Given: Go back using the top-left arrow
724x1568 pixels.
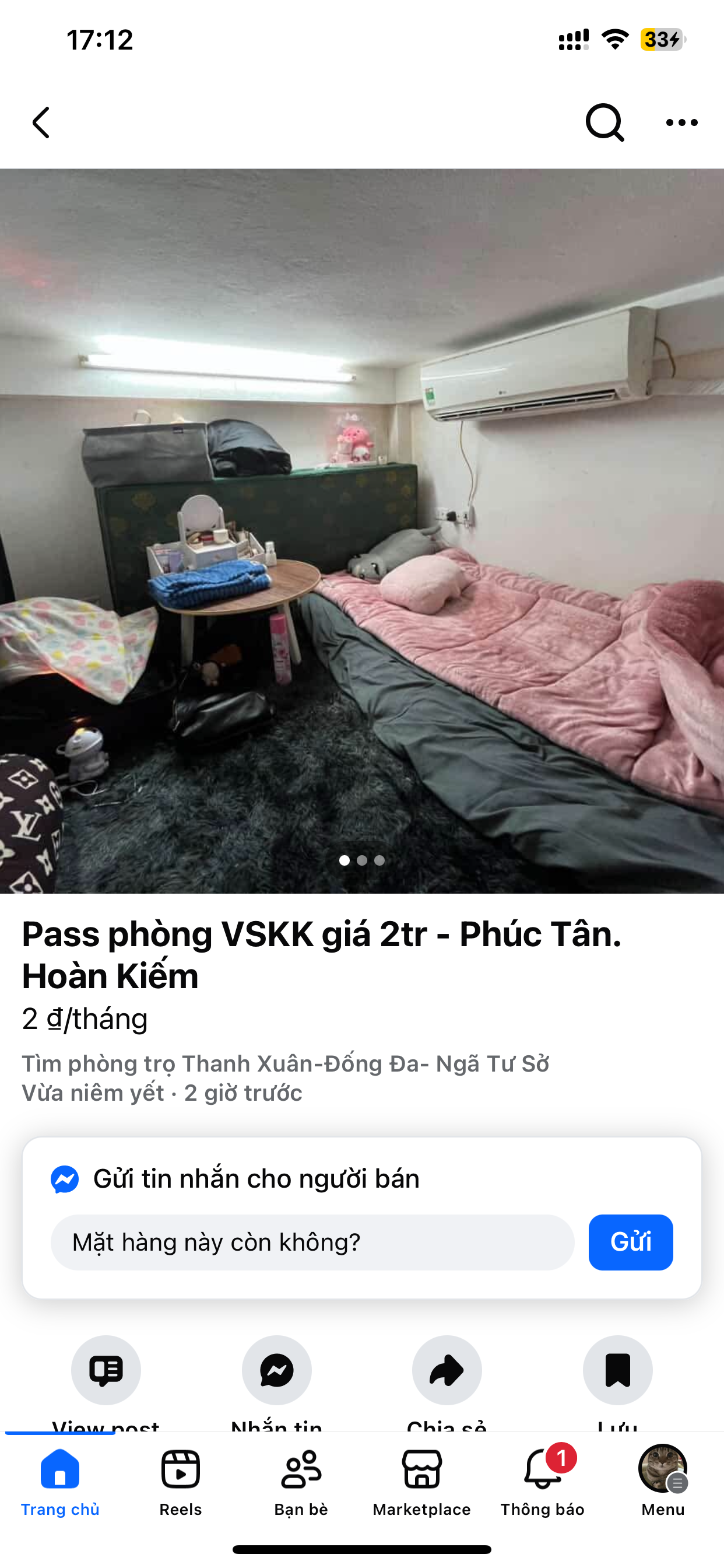Looking at the screenshot, I should coord(41,123).
